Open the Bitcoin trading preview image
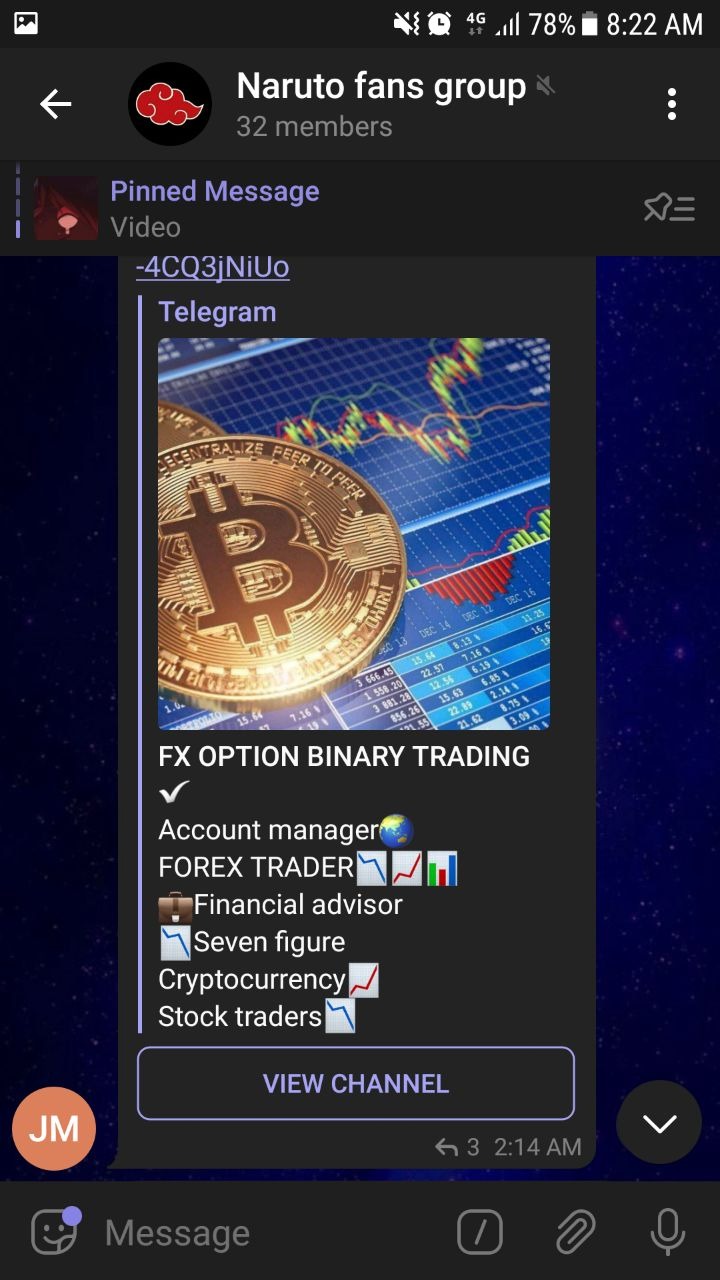This screenshot has height=1280, width=720. coord(354,534)
